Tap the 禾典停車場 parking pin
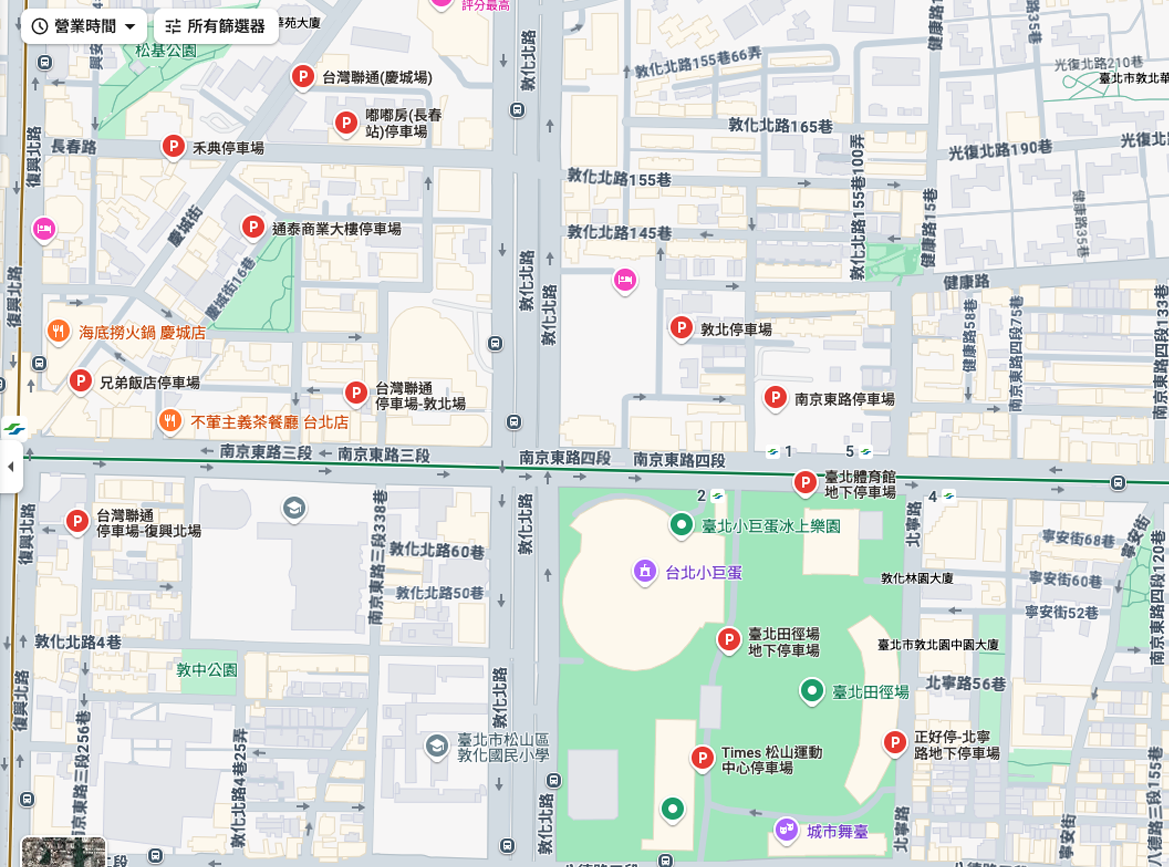The width and height of the screenshot is (1169, 867). click(174, 147)
